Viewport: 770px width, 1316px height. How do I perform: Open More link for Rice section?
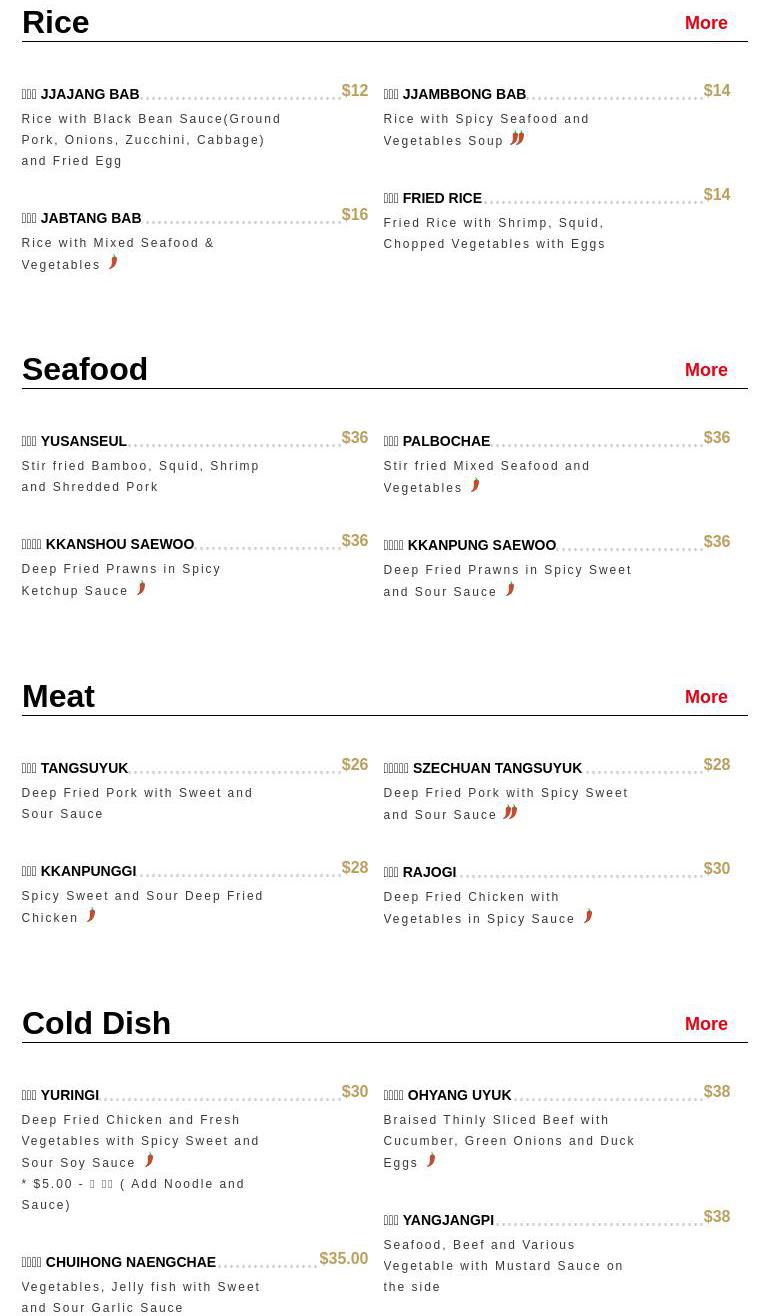(x=705, y=23)
